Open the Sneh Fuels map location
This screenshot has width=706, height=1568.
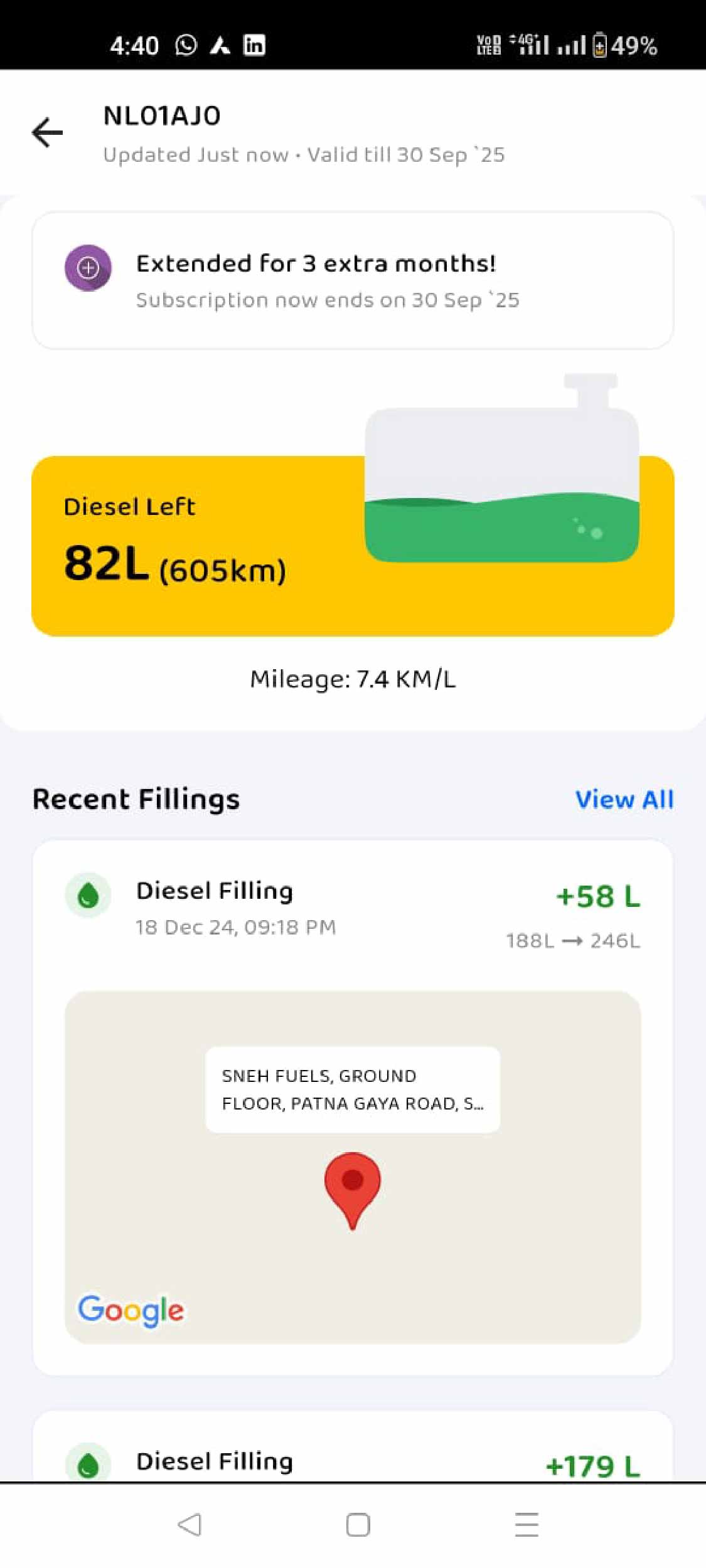(352, 1167)
